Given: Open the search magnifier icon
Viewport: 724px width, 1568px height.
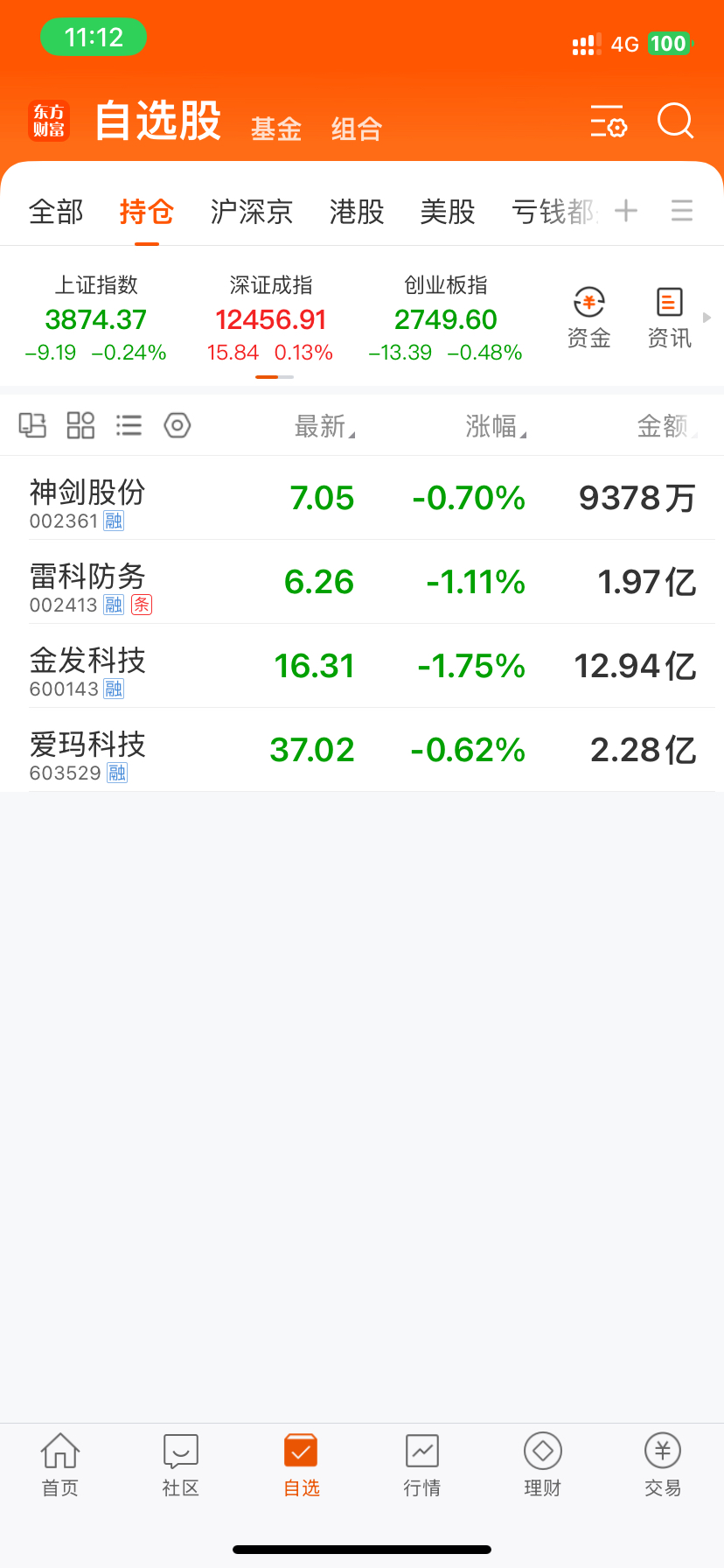Looking at the screenshot, I should (x=675, y=121).
